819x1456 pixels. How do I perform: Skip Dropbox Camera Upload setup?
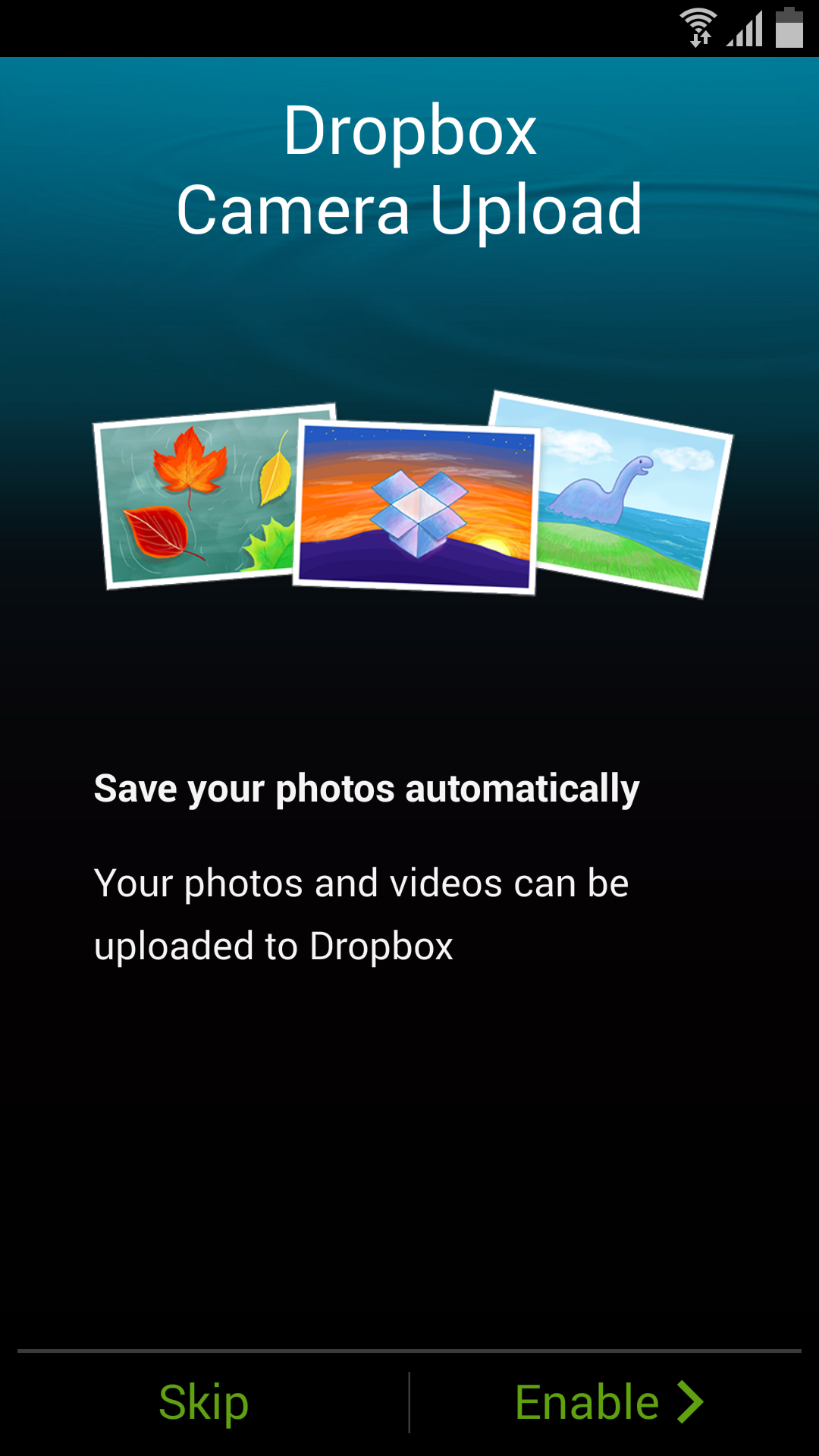coord(204,1402)
